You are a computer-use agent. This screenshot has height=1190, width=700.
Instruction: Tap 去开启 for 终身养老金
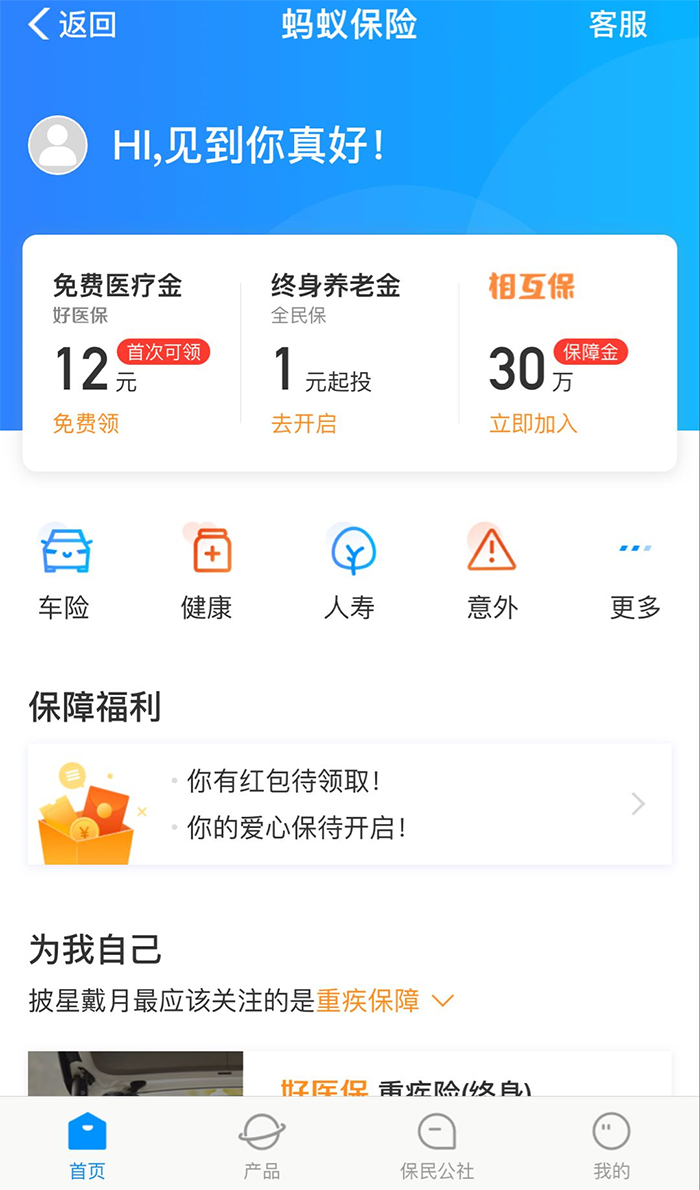point(304,424)
